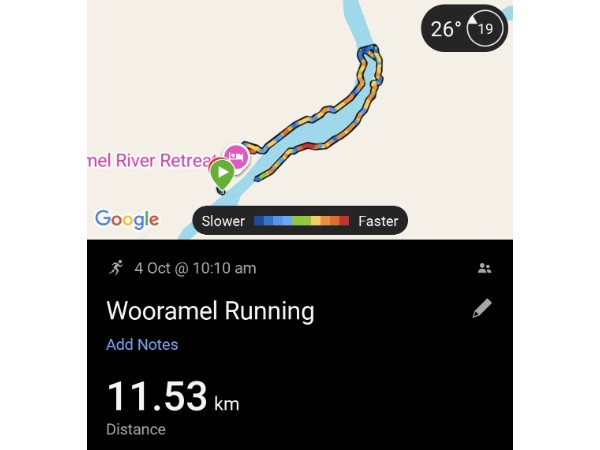Open the activity privacy people icon
This screenshot has width=600, height=450.
485,268
